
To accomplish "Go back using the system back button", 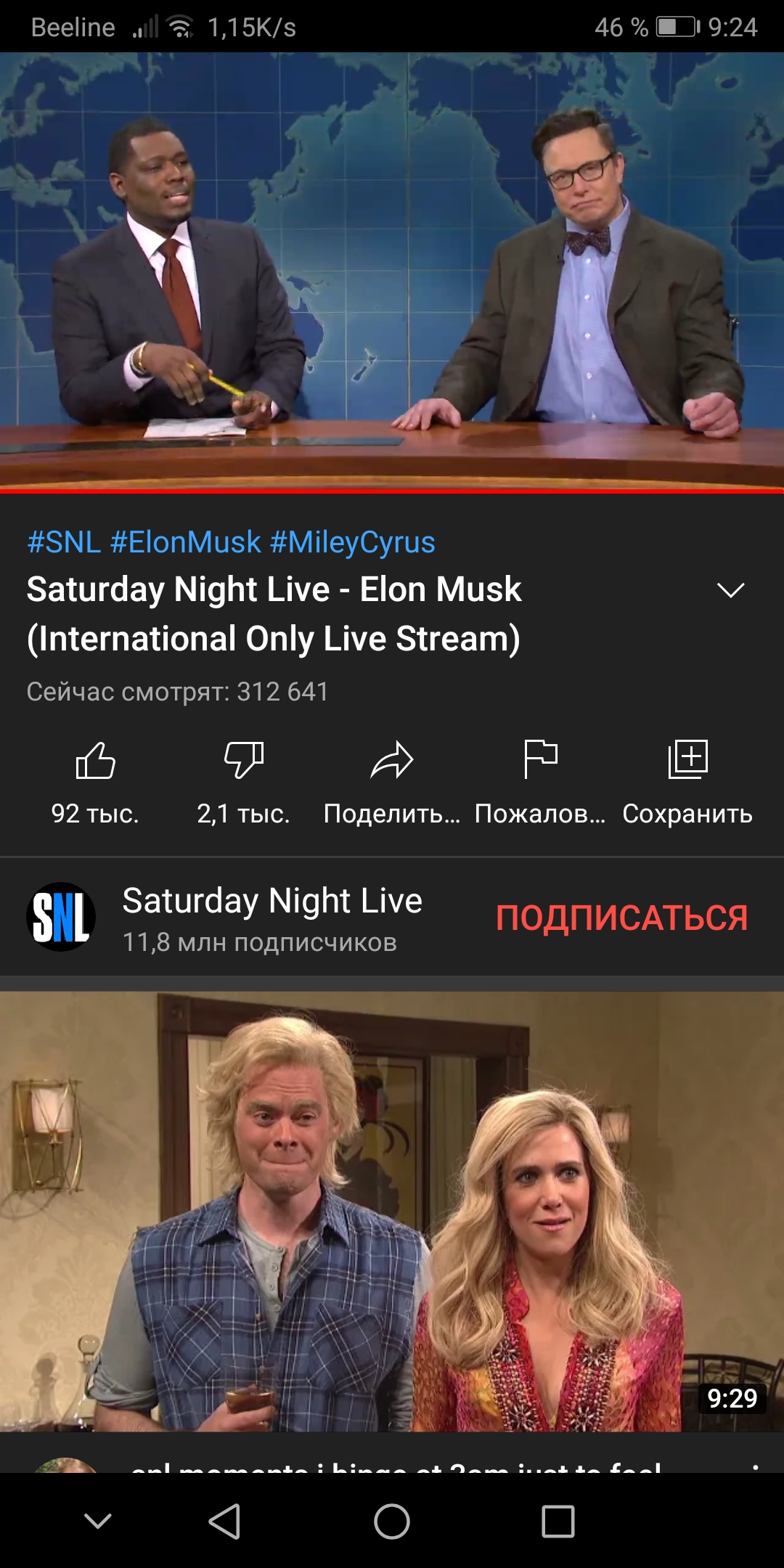I will [224, 1521].
